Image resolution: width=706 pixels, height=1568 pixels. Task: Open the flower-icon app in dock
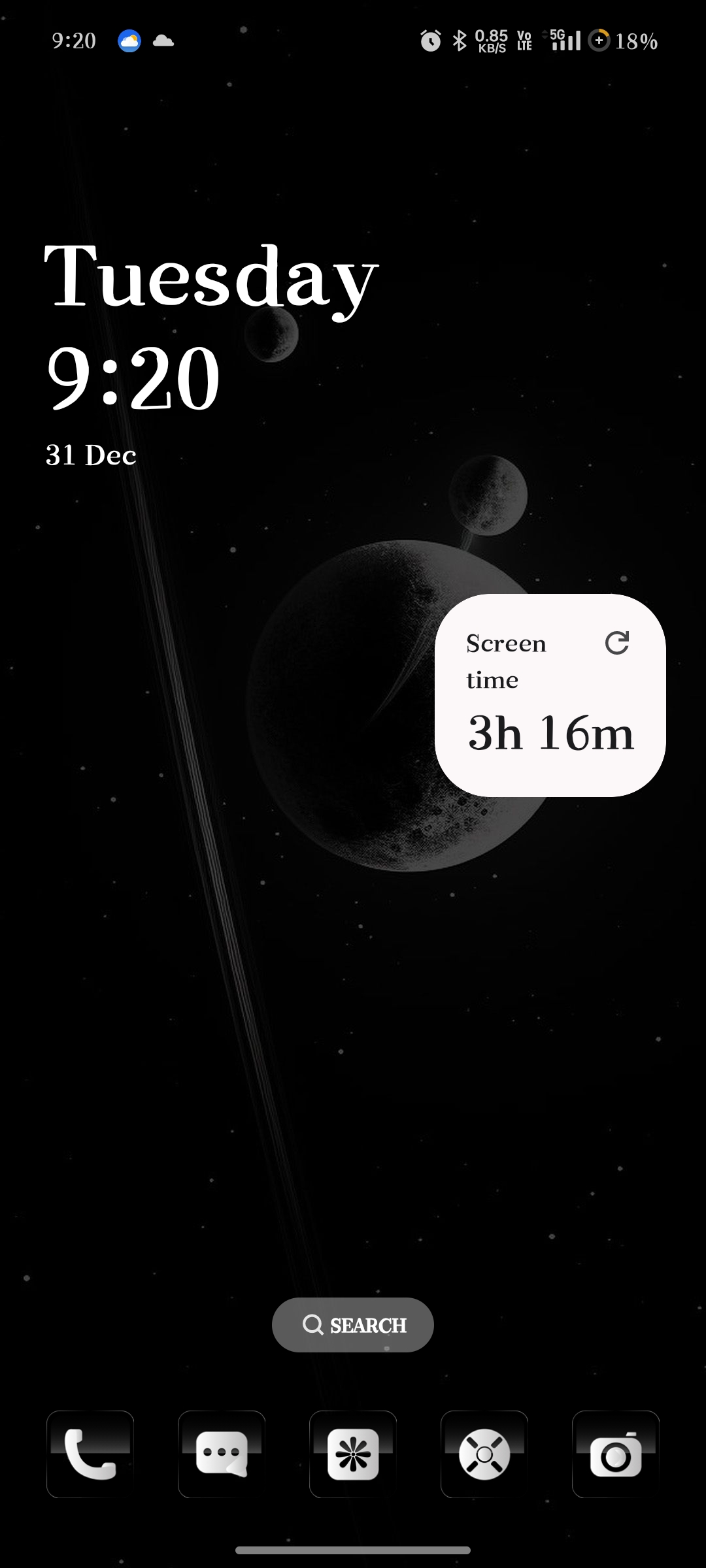[353, 1454]
